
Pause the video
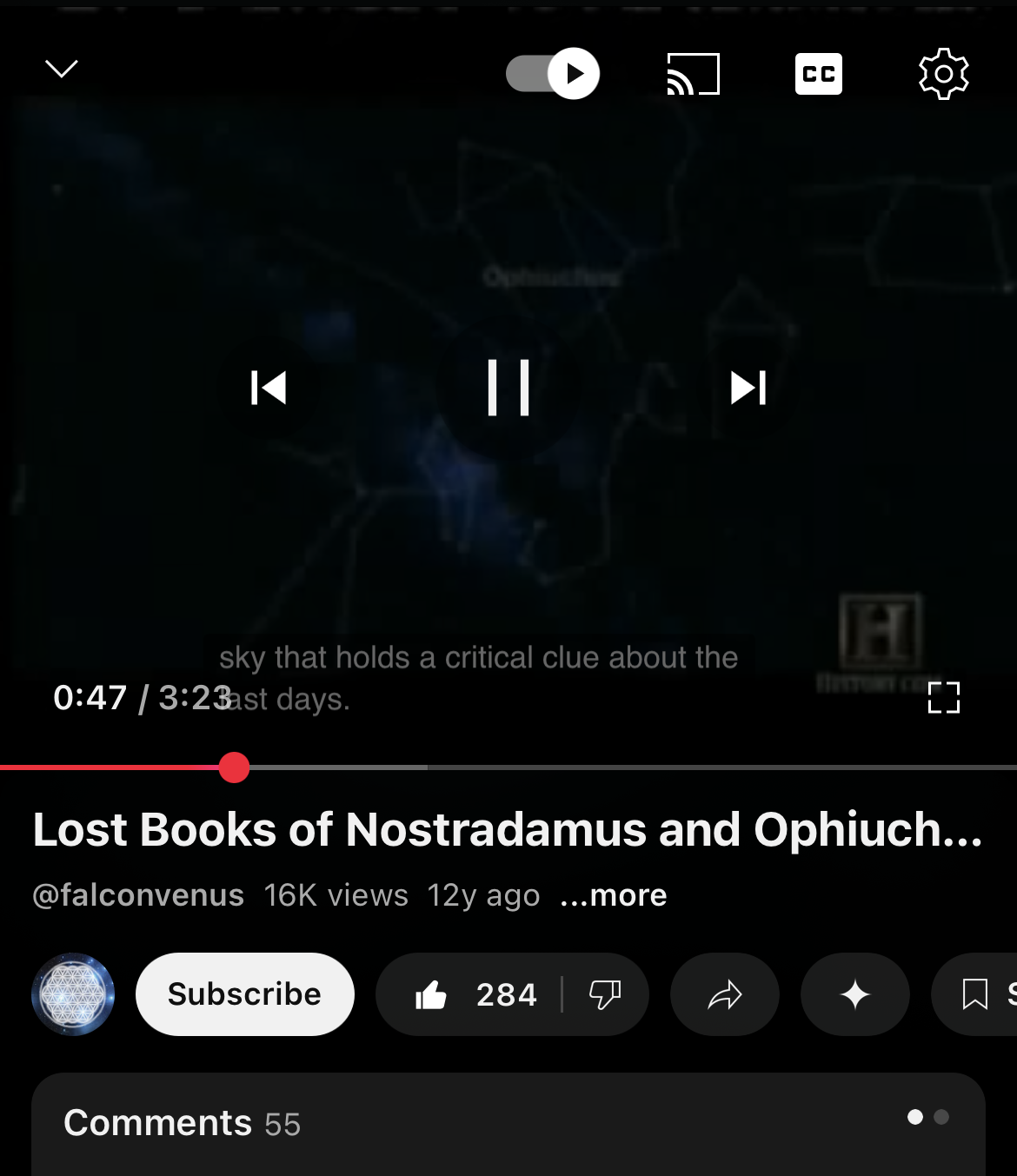pos(508,388)
